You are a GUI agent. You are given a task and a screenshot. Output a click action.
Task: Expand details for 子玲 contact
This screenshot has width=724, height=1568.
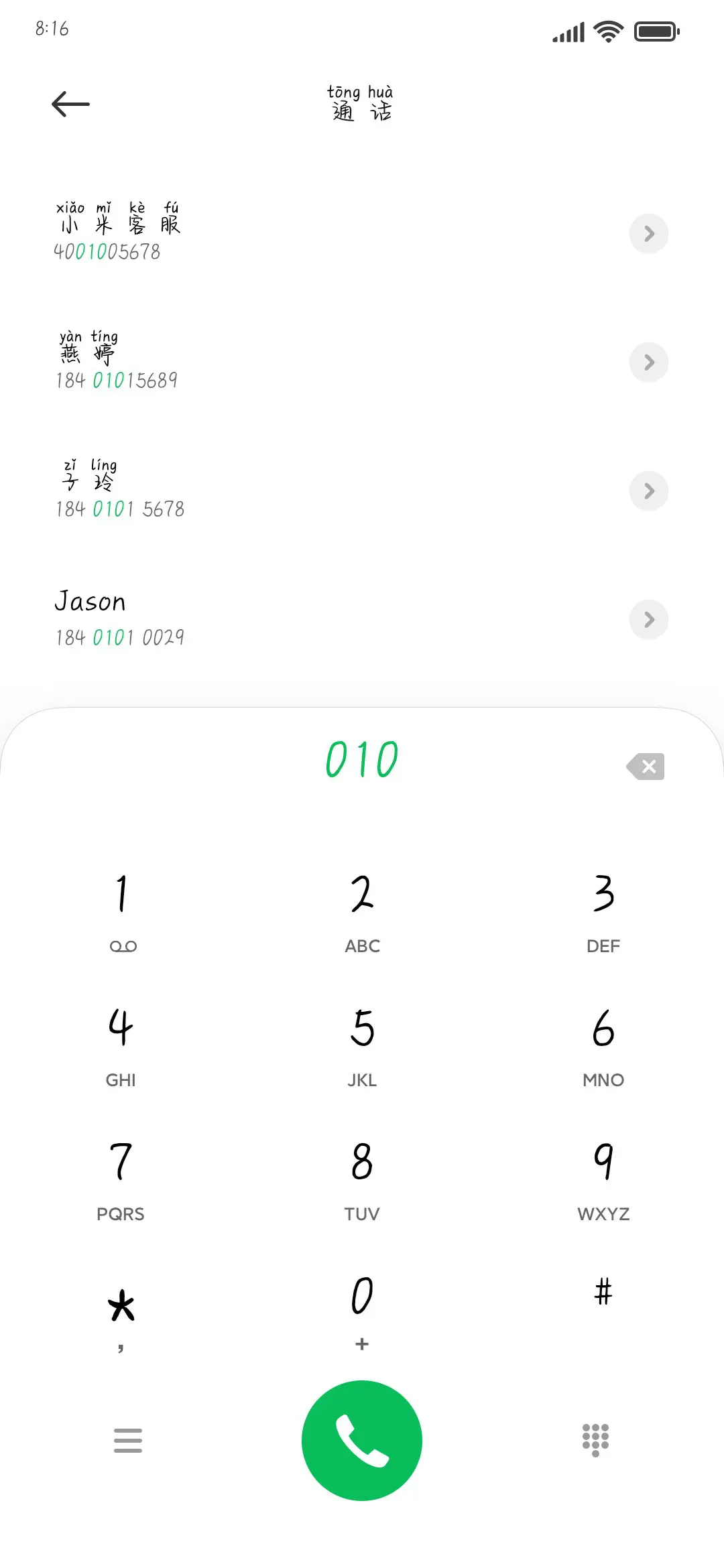[648, 491]
